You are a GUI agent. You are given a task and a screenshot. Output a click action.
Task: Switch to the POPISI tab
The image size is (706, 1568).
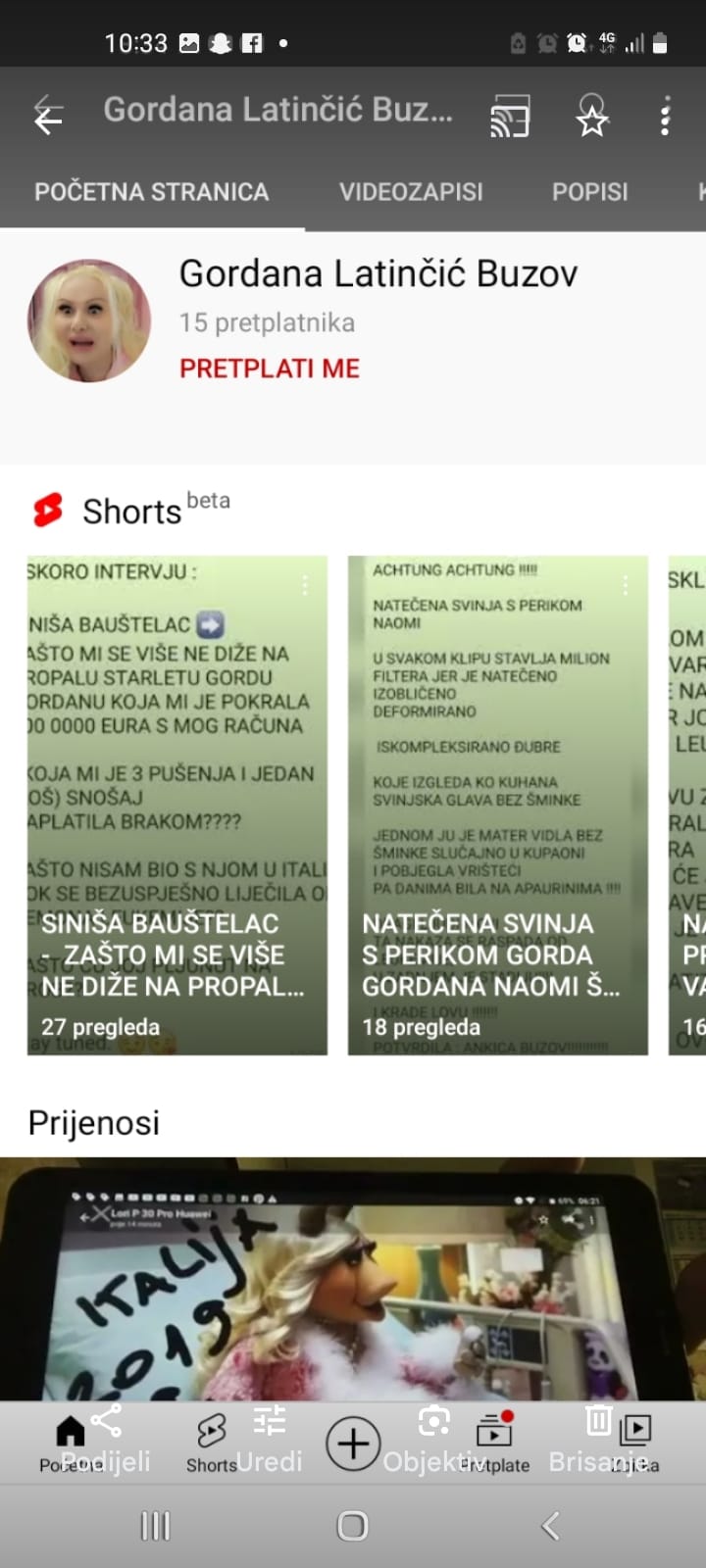pyautogui.click(x=589, y=192)
